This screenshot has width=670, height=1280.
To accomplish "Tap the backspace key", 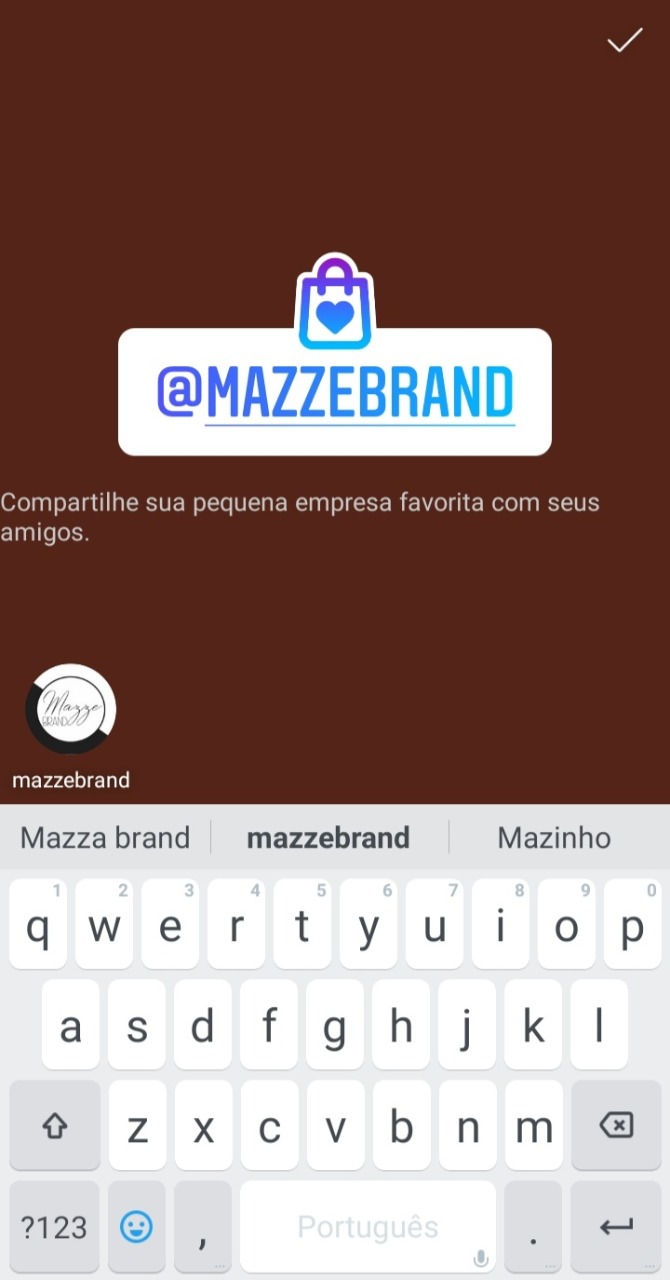I will [x=616, y=1126].
